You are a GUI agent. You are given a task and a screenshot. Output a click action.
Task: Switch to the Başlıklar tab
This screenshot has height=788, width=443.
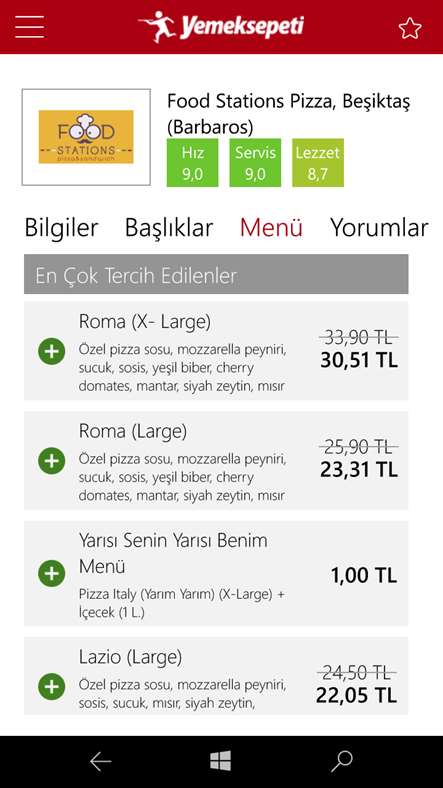tap(169, 228)
